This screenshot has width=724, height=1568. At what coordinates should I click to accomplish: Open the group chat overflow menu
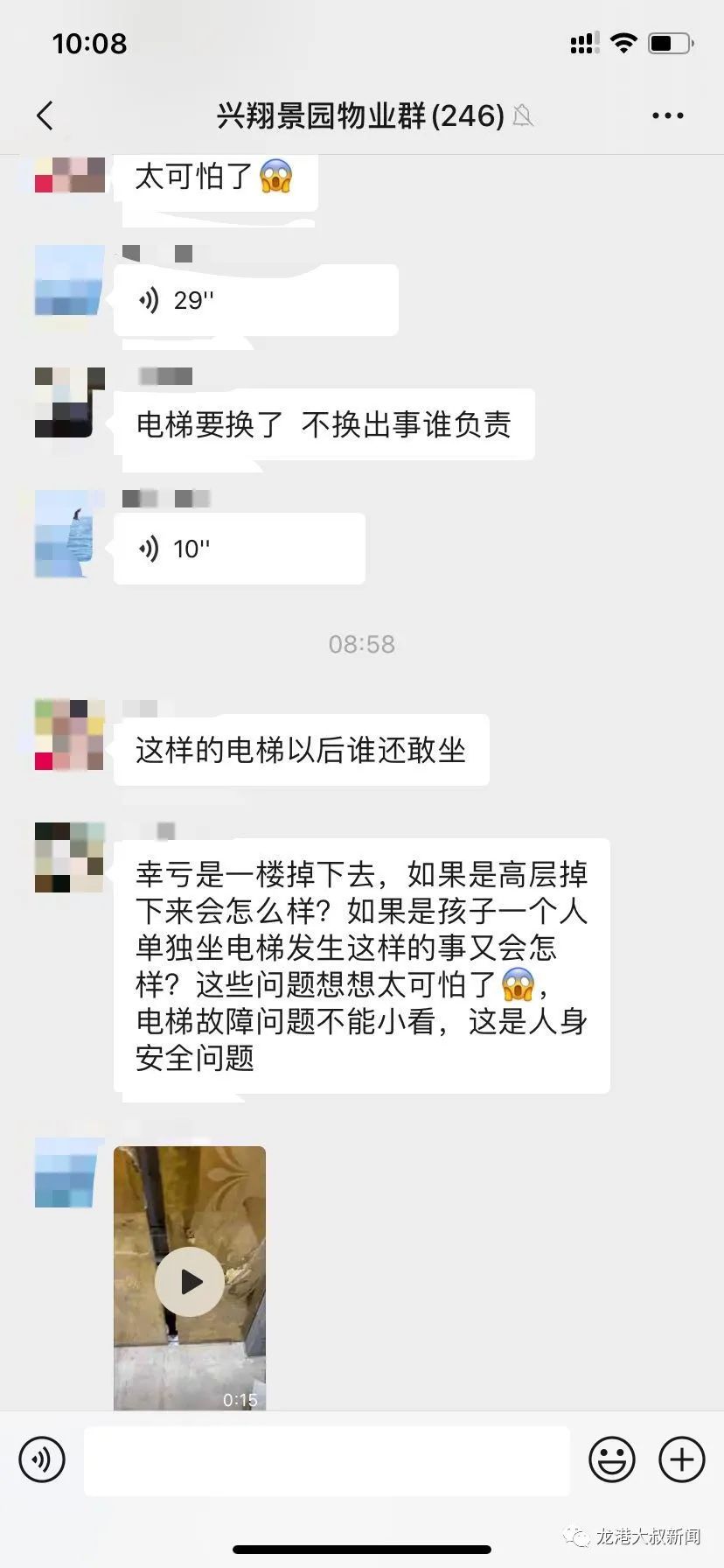(x=667, y=115)
